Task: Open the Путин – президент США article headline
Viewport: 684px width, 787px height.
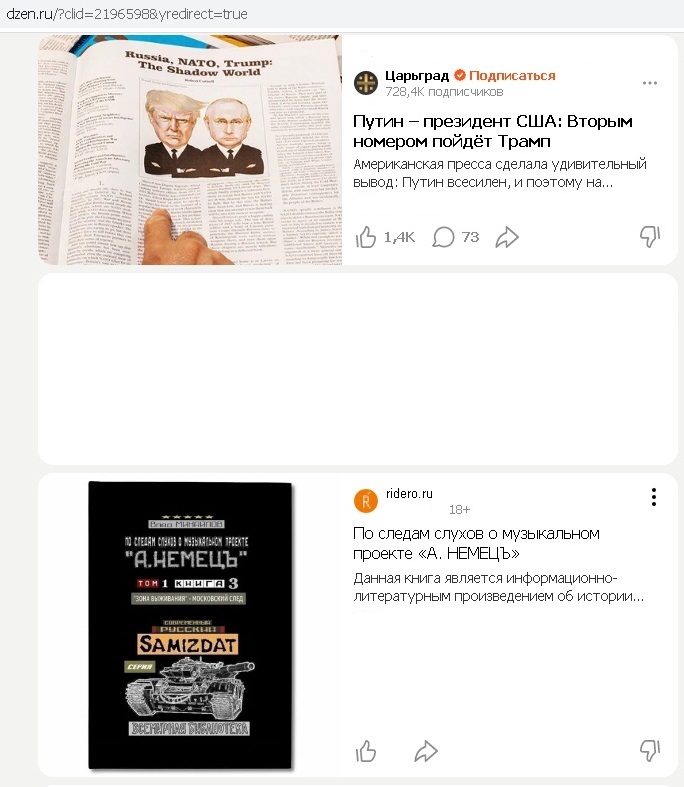Action: pos(493,131)
